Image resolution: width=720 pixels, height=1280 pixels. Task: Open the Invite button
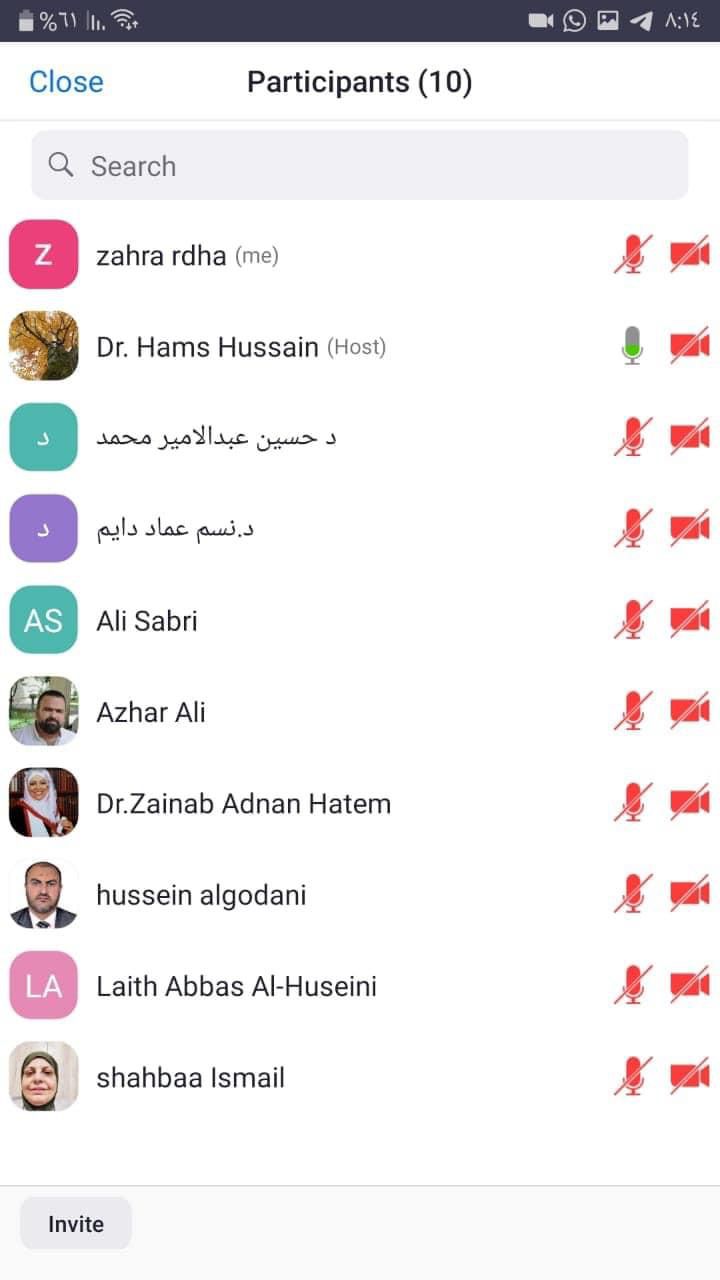[76, 1224]
